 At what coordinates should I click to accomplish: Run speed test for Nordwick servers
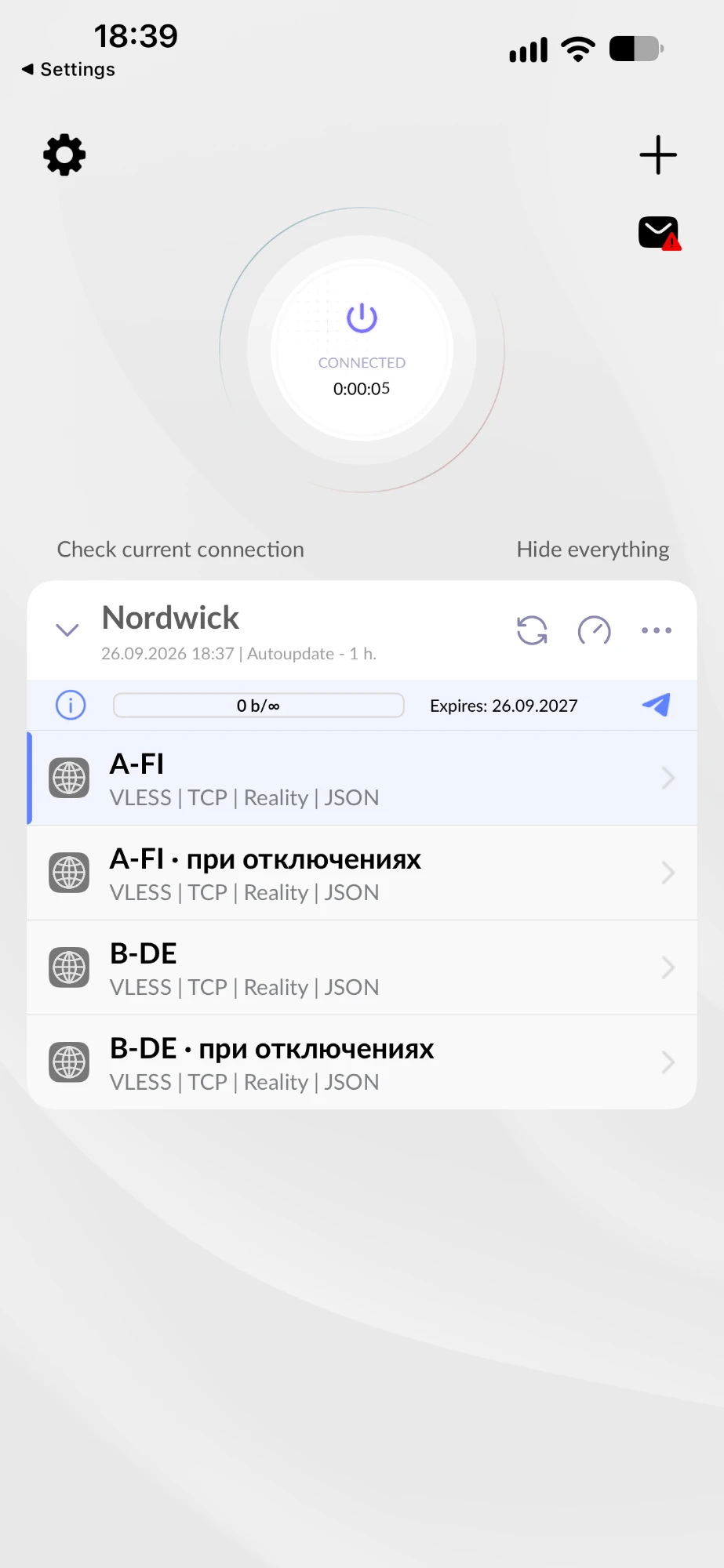(594, 630)
